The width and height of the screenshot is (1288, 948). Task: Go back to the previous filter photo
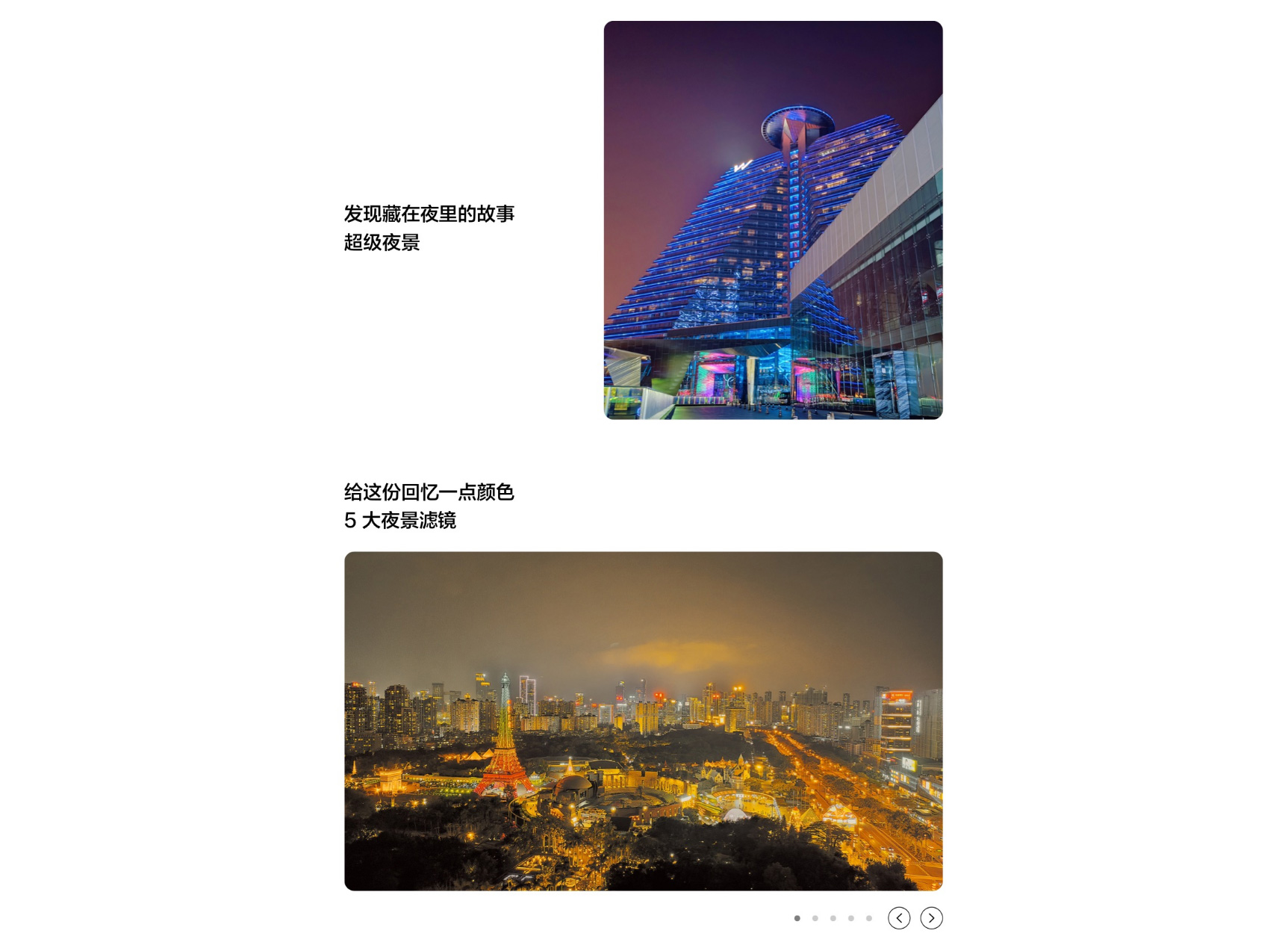[x=899, y=918]
